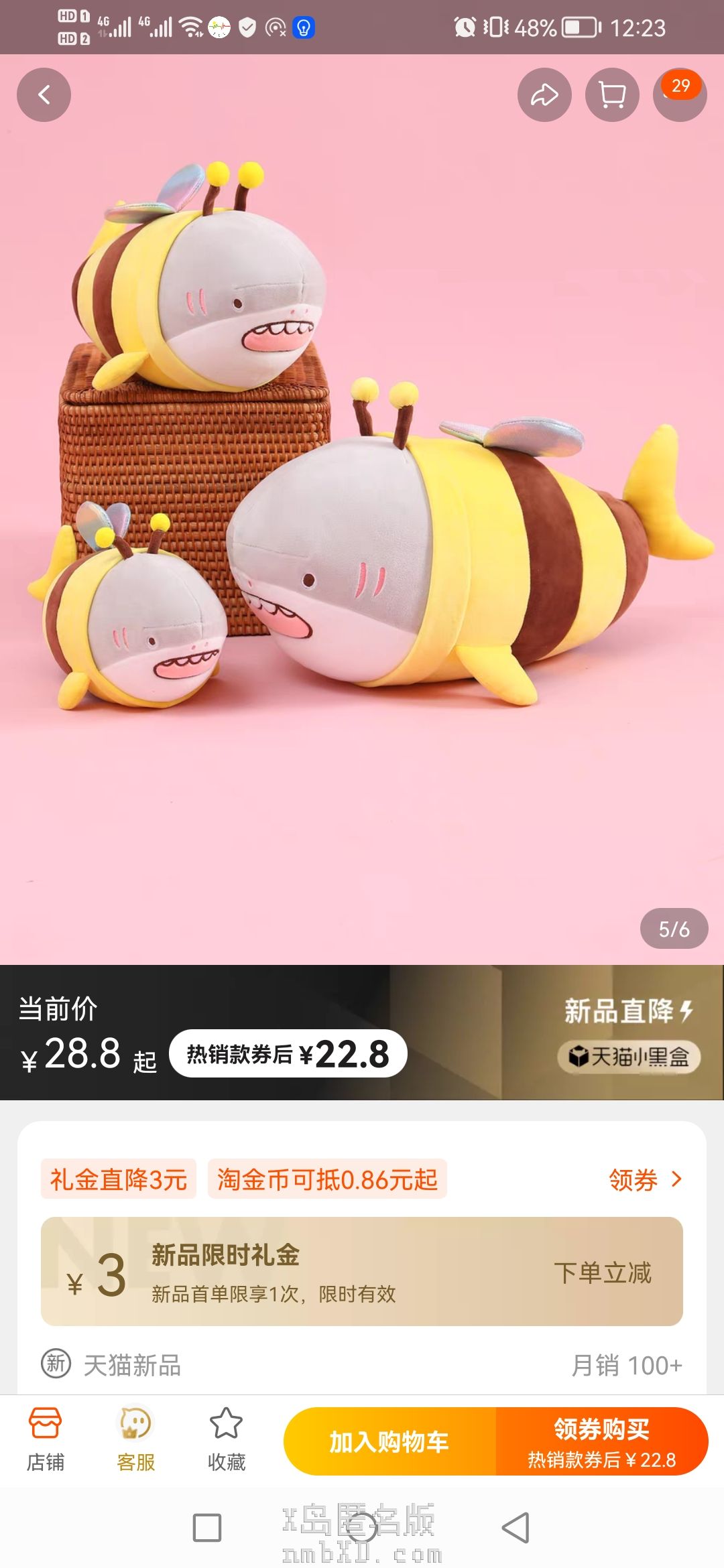The image size is (724, 1568).
Task: Tap the 礼金直降3元 promotion tag
Action: (x=119, y=1179)
